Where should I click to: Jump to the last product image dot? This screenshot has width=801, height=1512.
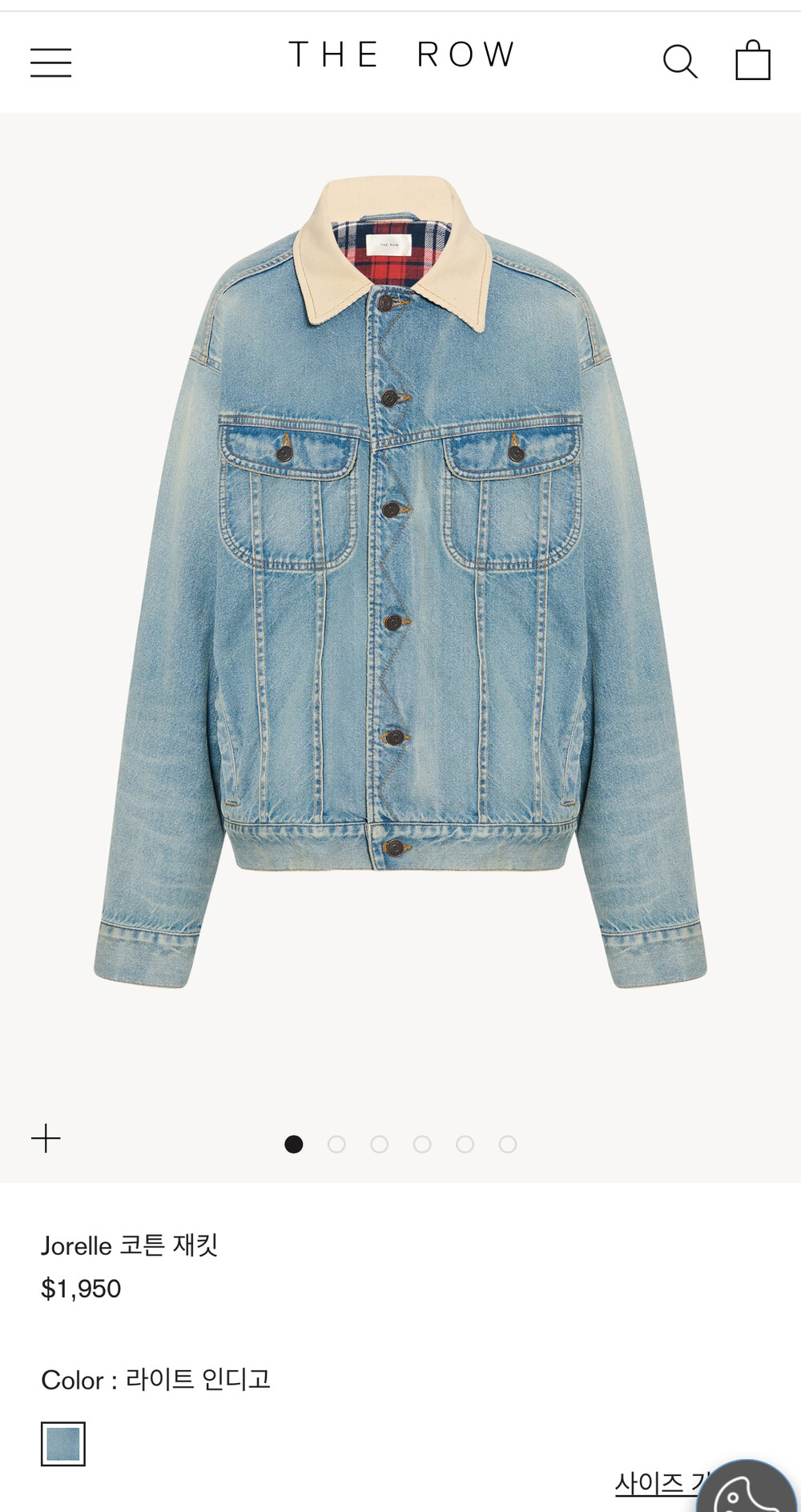(x=508, y=1144)
